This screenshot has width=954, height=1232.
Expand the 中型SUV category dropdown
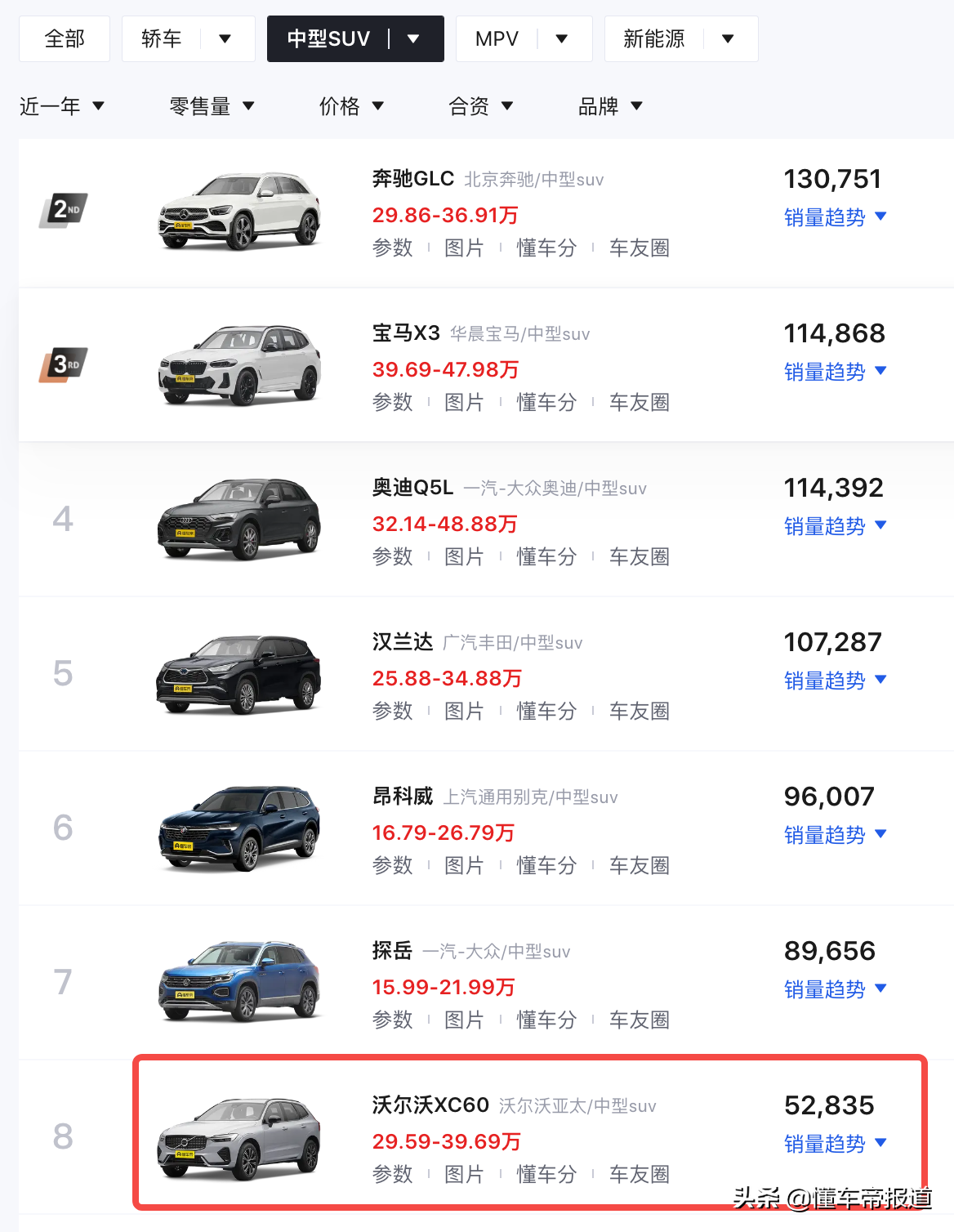click(413, 39)
